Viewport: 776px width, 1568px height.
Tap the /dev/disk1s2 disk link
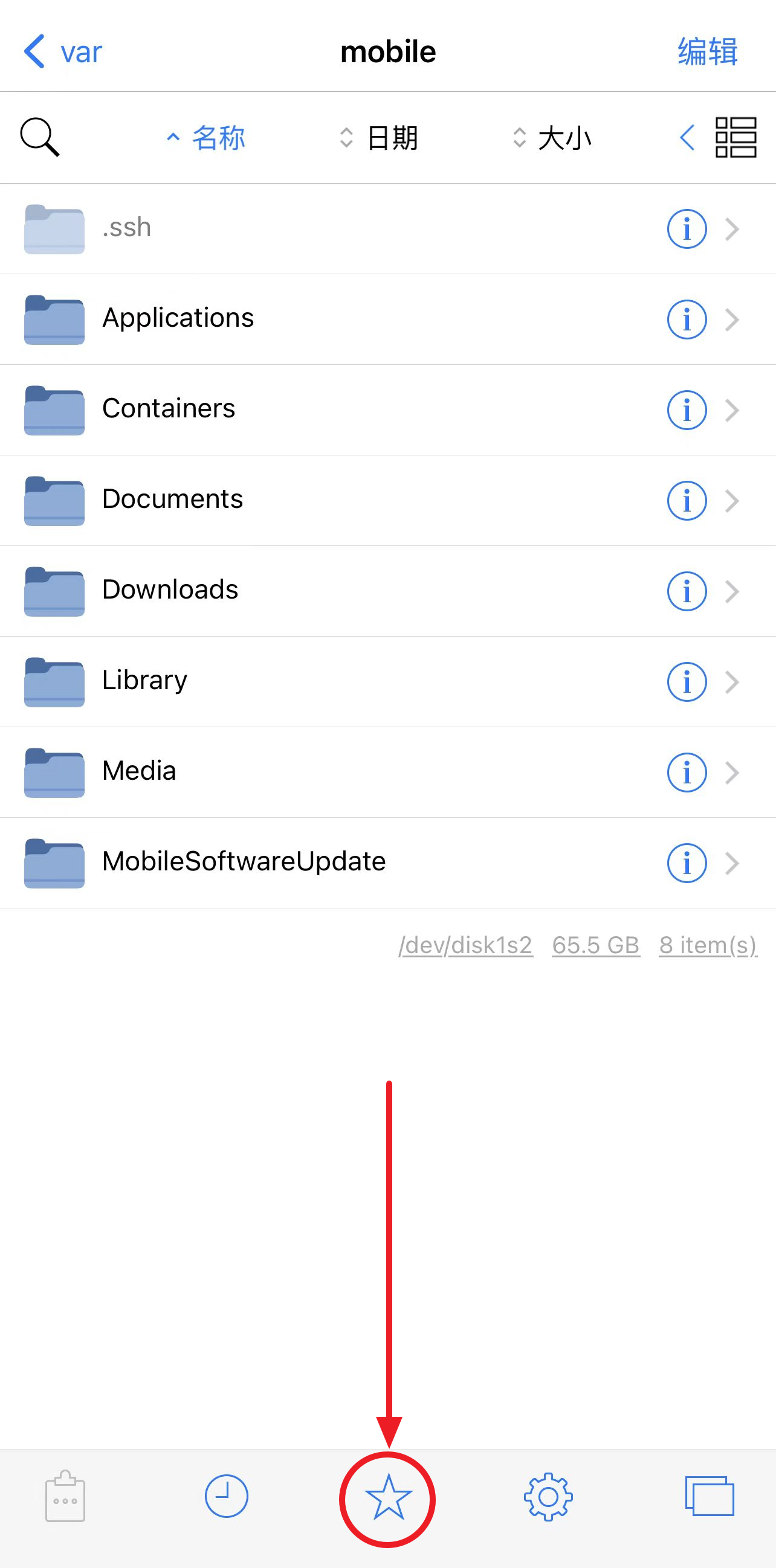[466, 945]
